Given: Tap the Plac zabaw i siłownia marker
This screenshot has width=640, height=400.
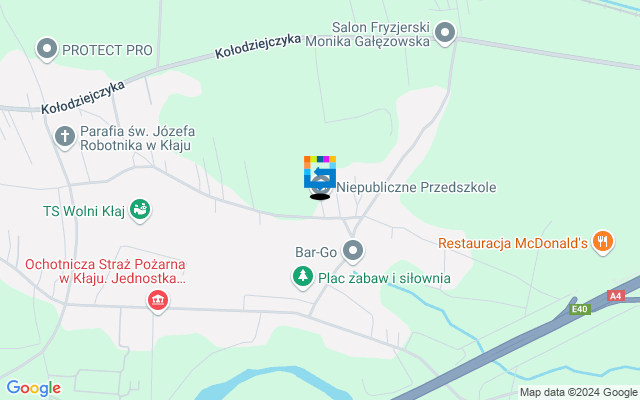Looking at the screenshot, I should point(302,277).
